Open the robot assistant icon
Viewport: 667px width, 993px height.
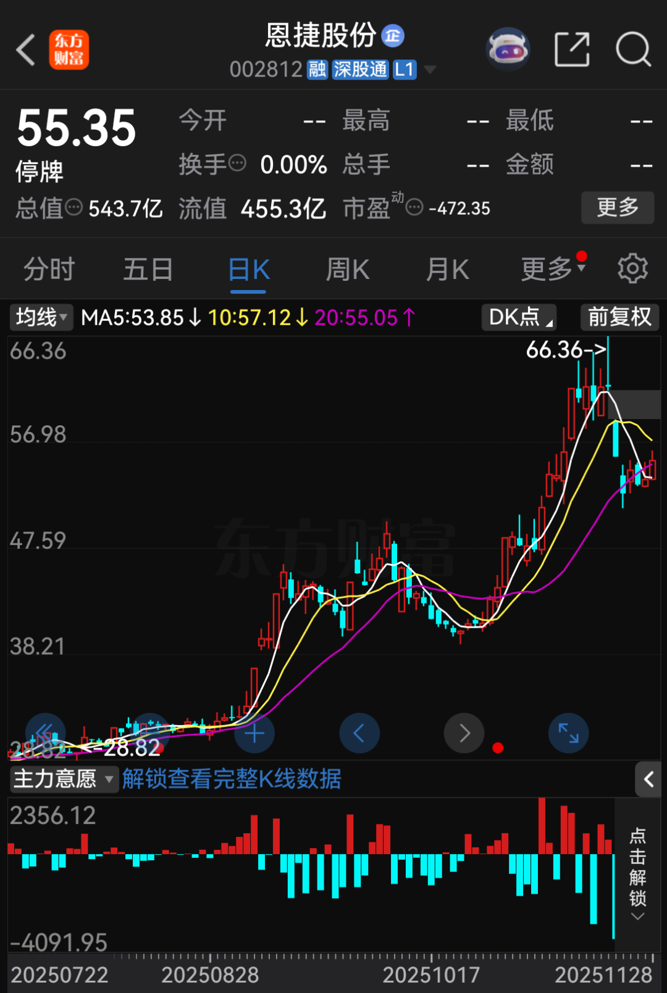click(508, 48)
